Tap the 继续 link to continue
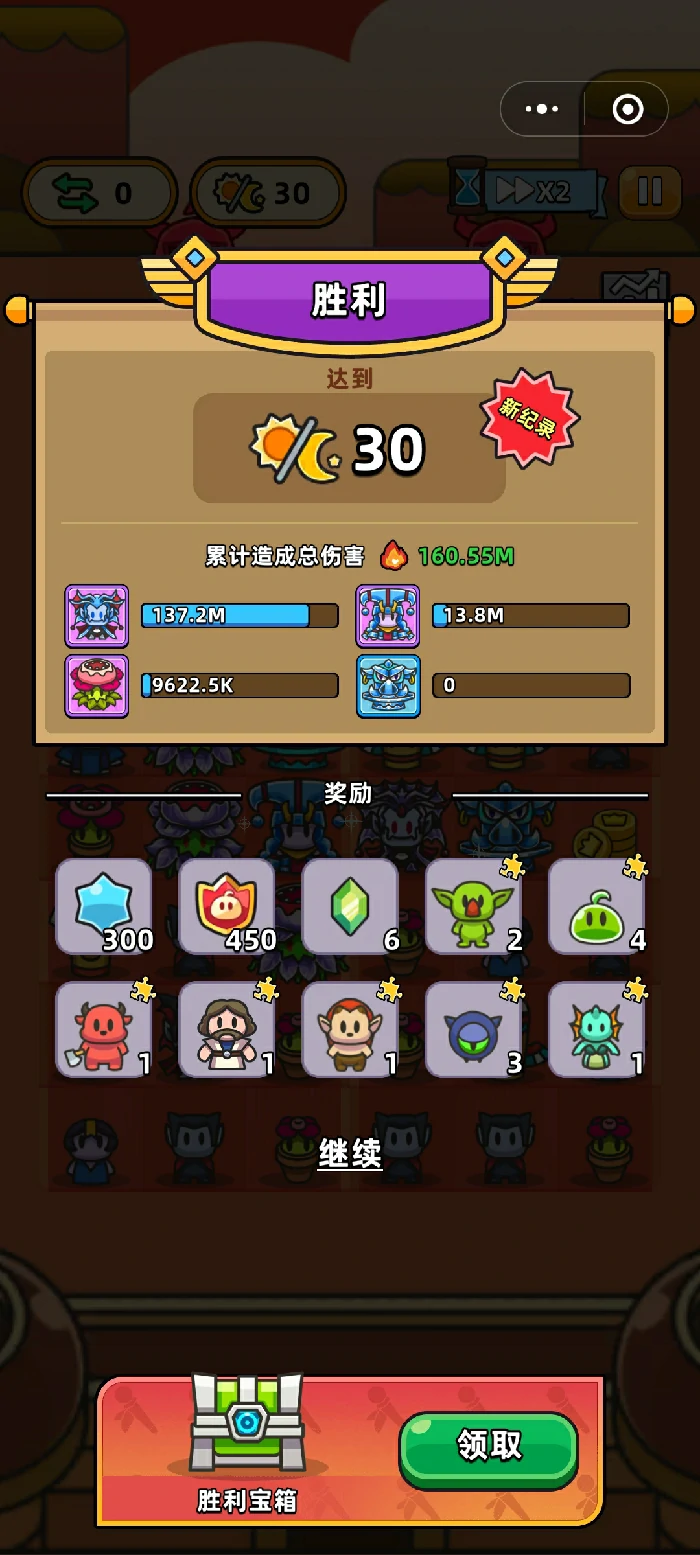This screenshot has width=700, height=1555. 350,1154
